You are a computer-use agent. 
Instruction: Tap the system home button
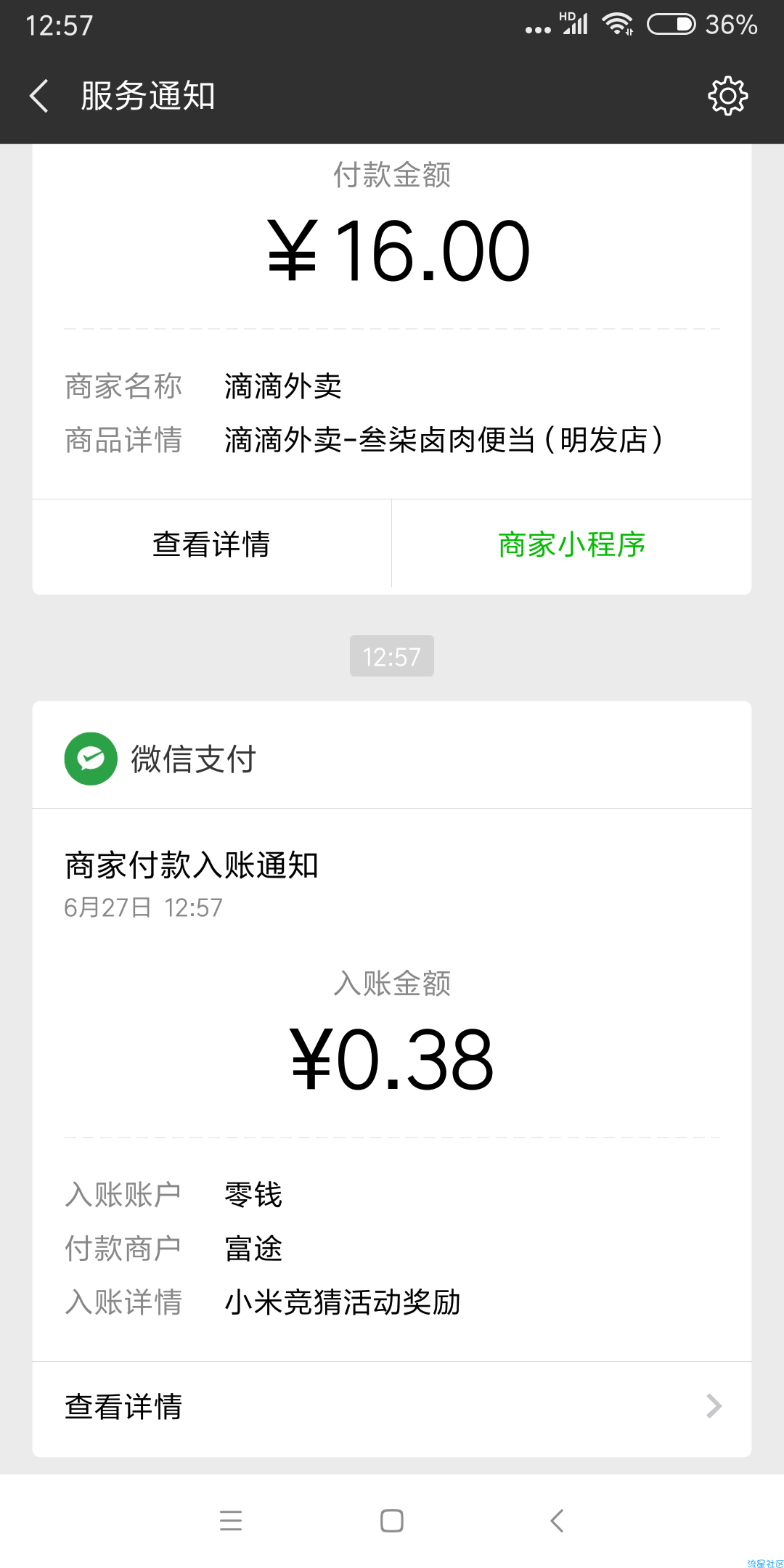tap(392, 1520)
